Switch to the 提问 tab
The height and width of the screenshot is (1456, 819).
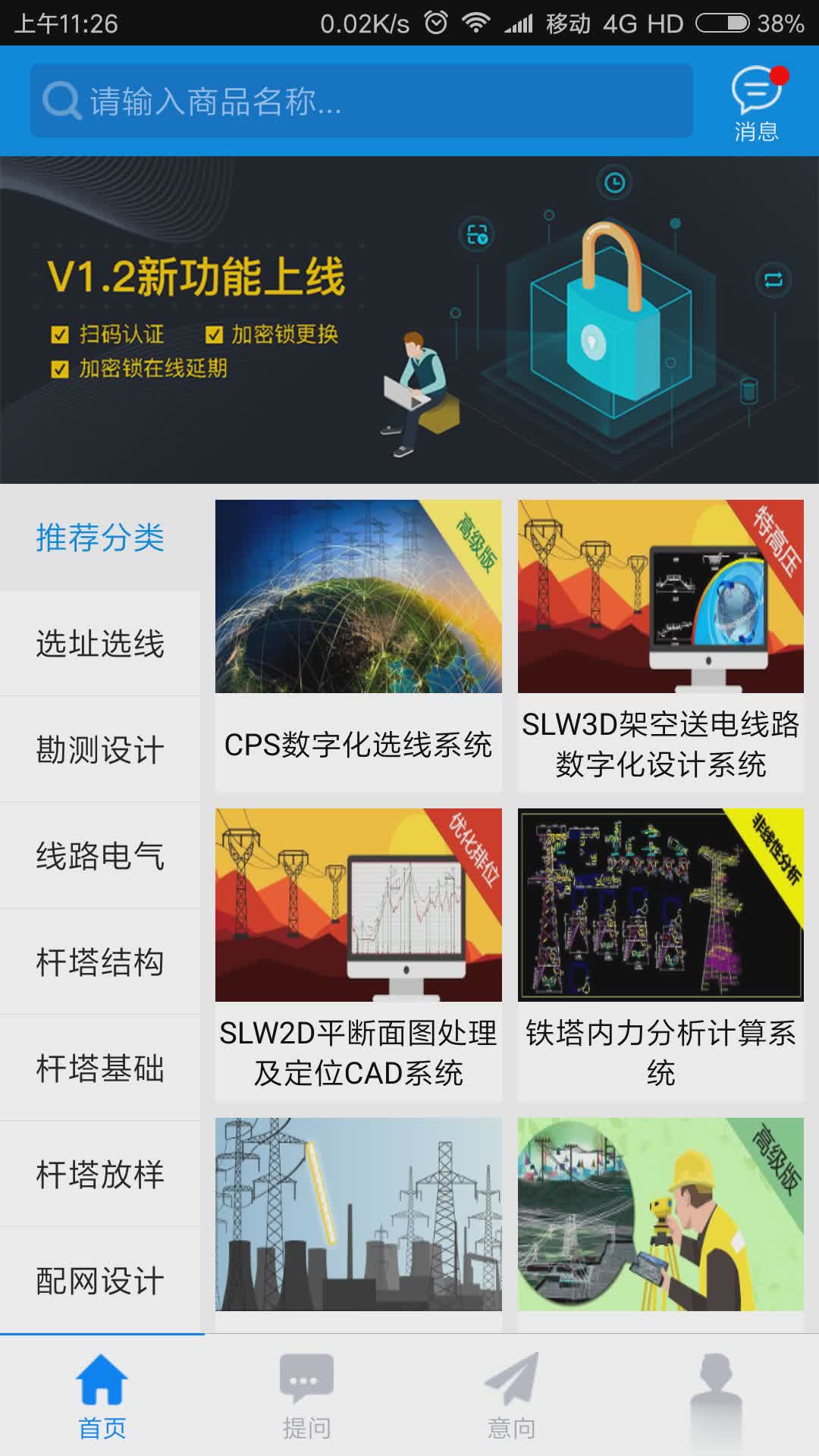(x=306, y=1395)
